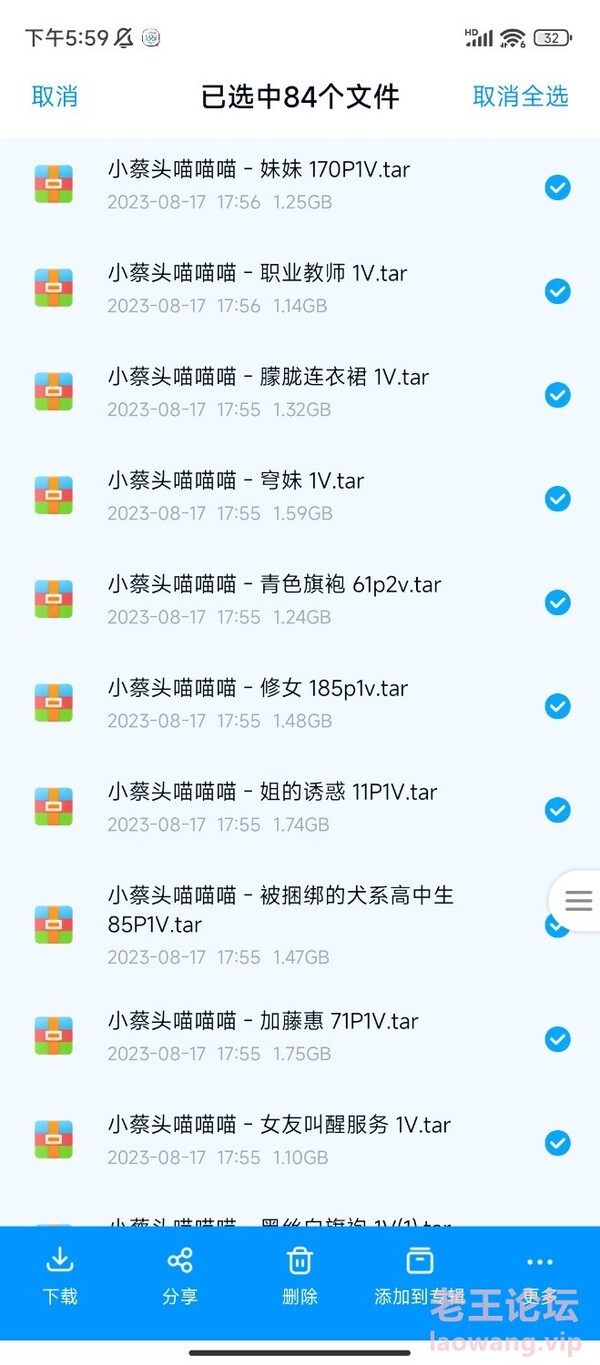600x1365 pixels.
Task: Tap 删除 to delete selected files
Action: click(300, 1275)
